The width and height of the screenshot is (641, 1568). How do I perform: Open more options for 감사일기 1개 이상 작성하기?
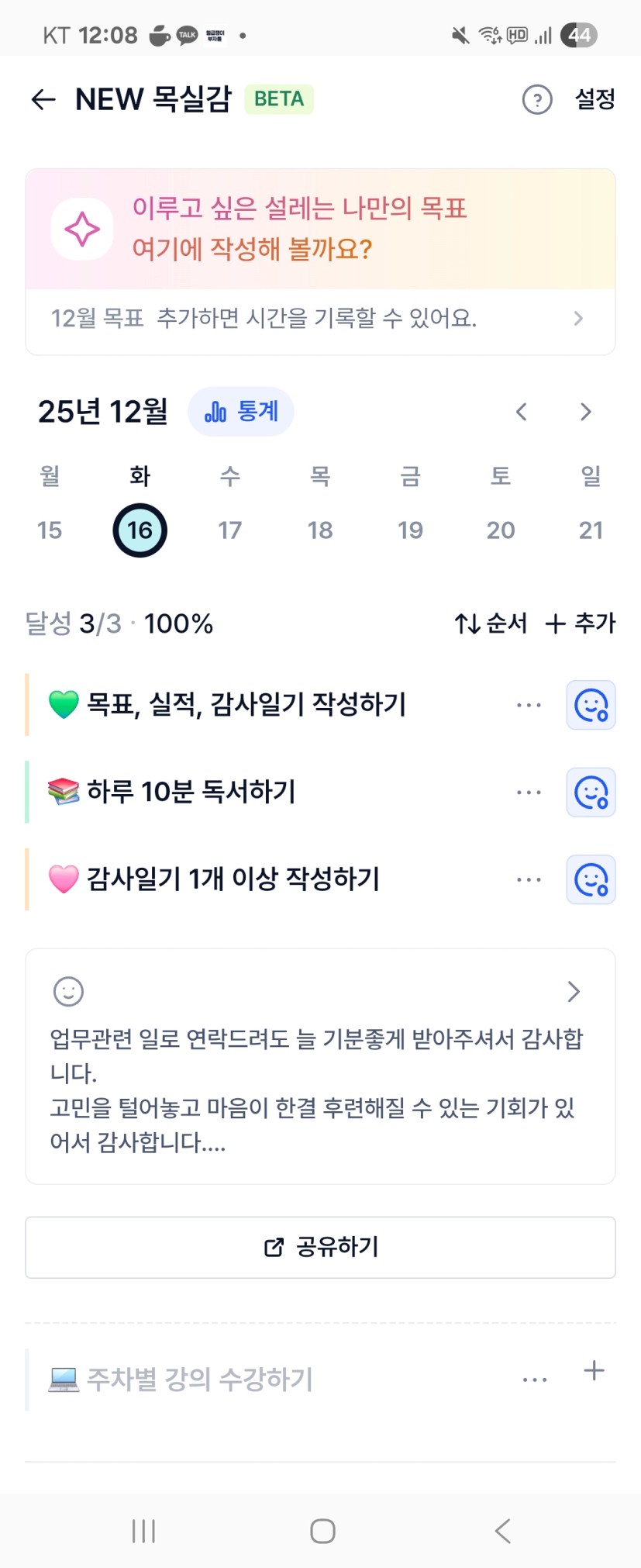(x=529, y=880)
